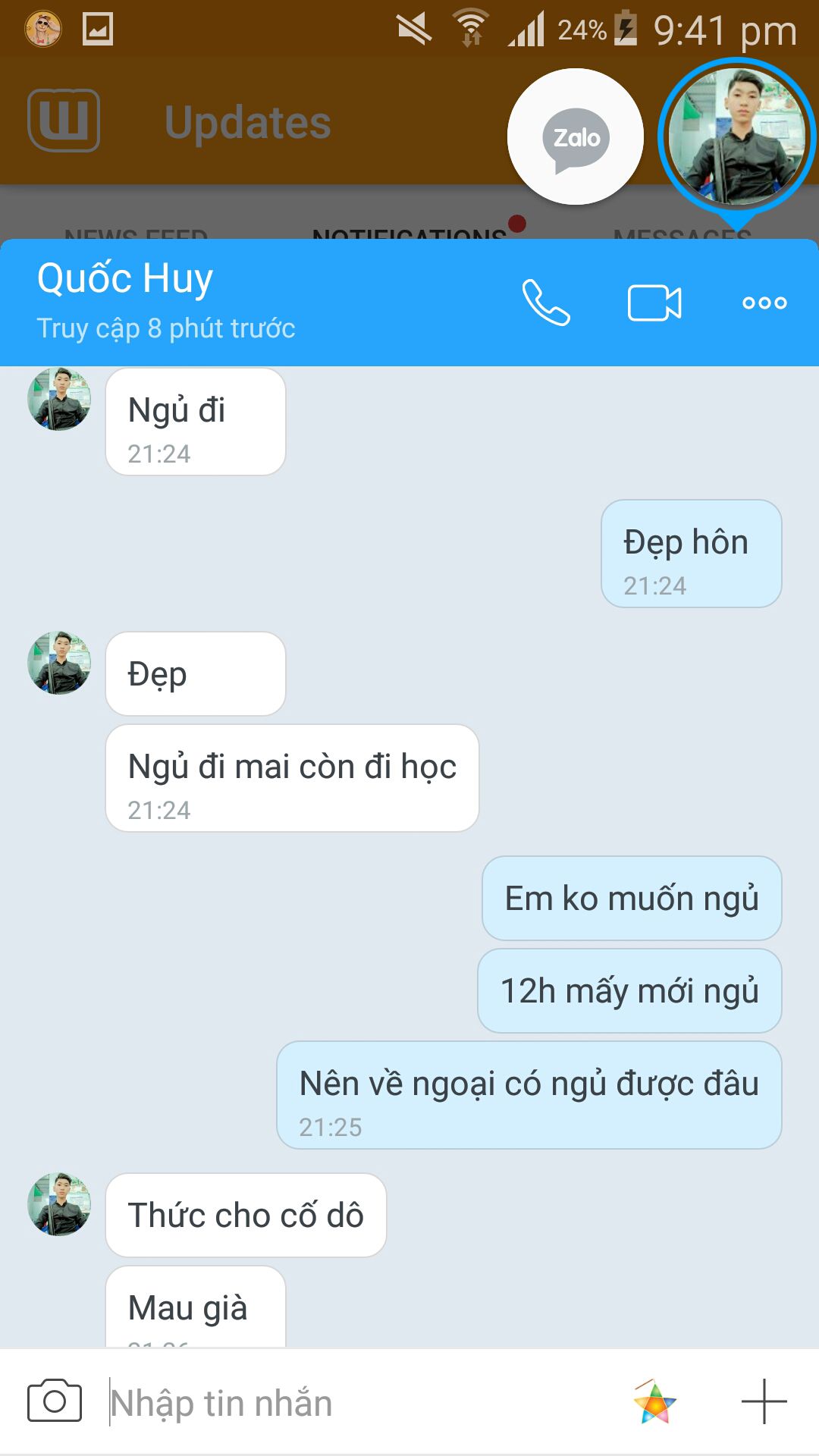Tap the Zalo chat head bubble
The image size is (819, 1456).
pyautogui.click(x=576, y=137)
